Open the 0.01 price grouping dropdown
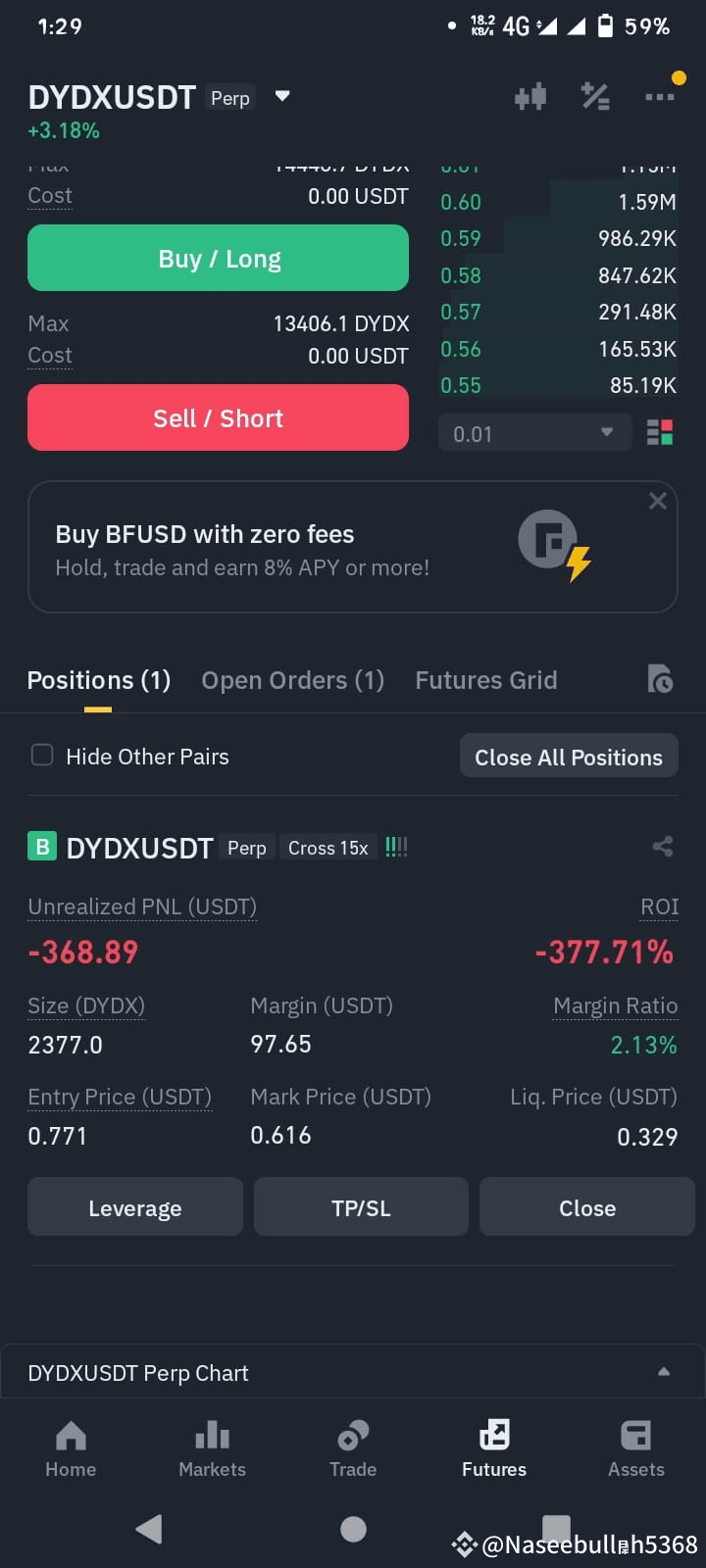706x1568 pixels. point(533,433)
